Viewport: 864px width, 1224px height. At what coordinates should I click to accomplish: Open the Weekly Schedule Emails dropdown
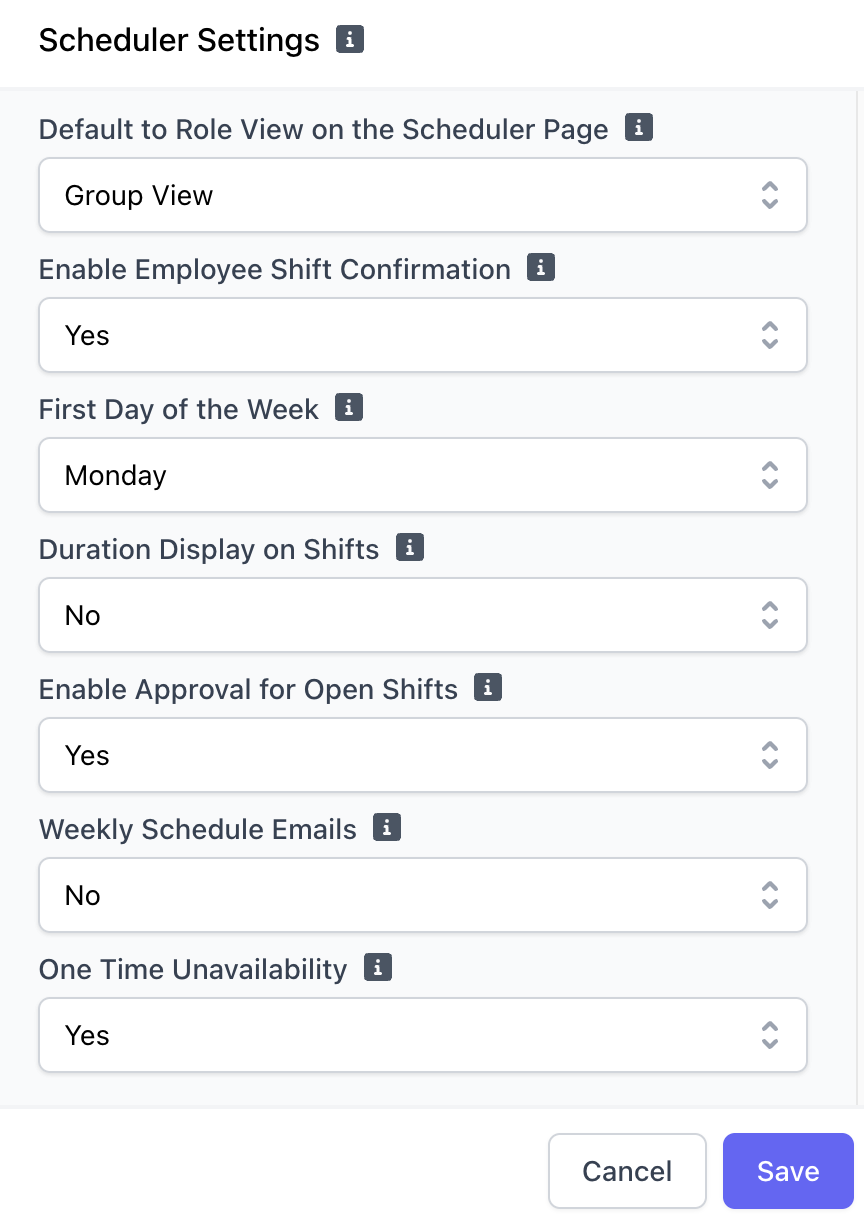[x=422, y=895]
